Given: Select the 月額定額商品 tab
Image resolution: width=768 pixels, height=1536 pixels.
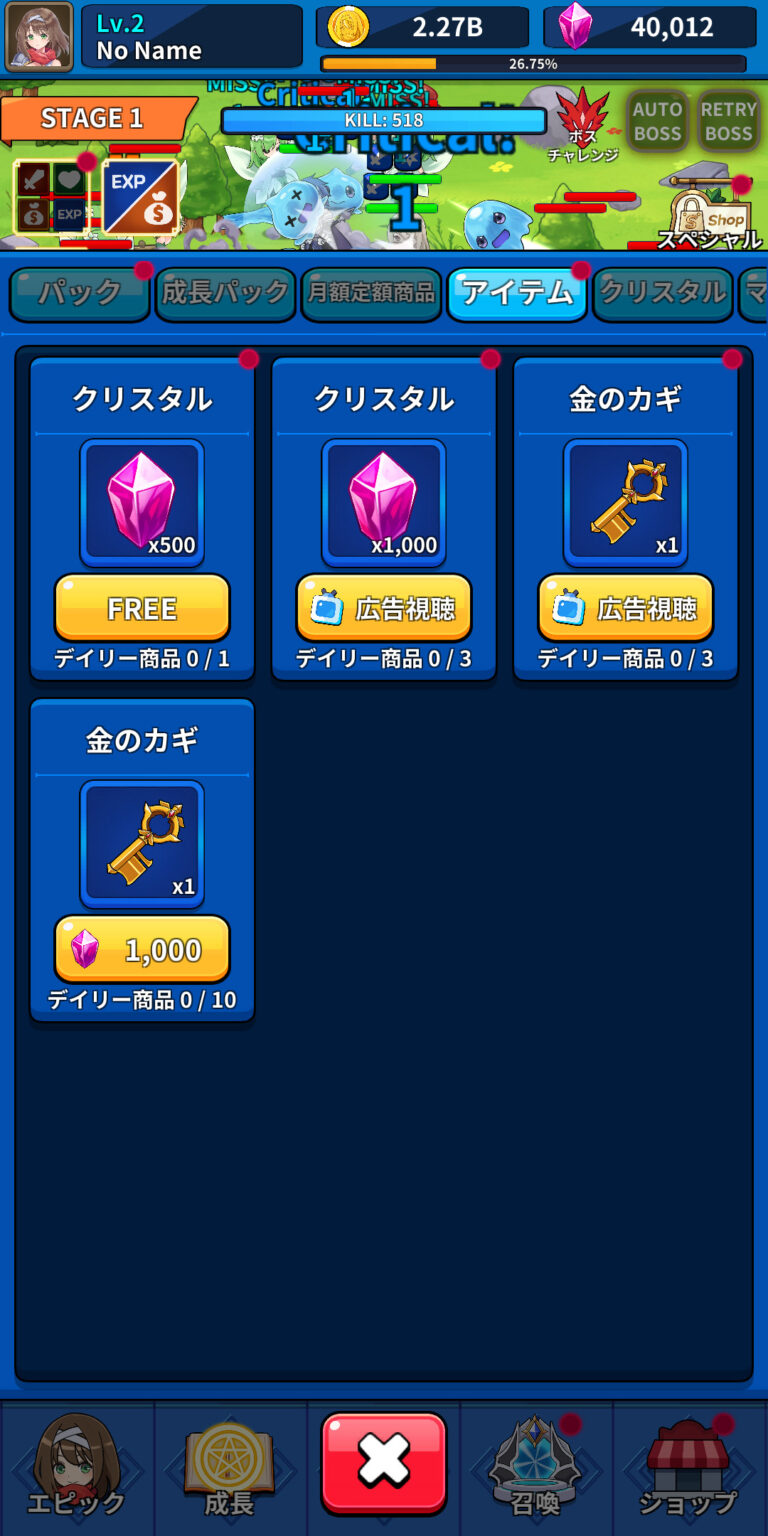Looking at the screenshot, I should point(371,294).
